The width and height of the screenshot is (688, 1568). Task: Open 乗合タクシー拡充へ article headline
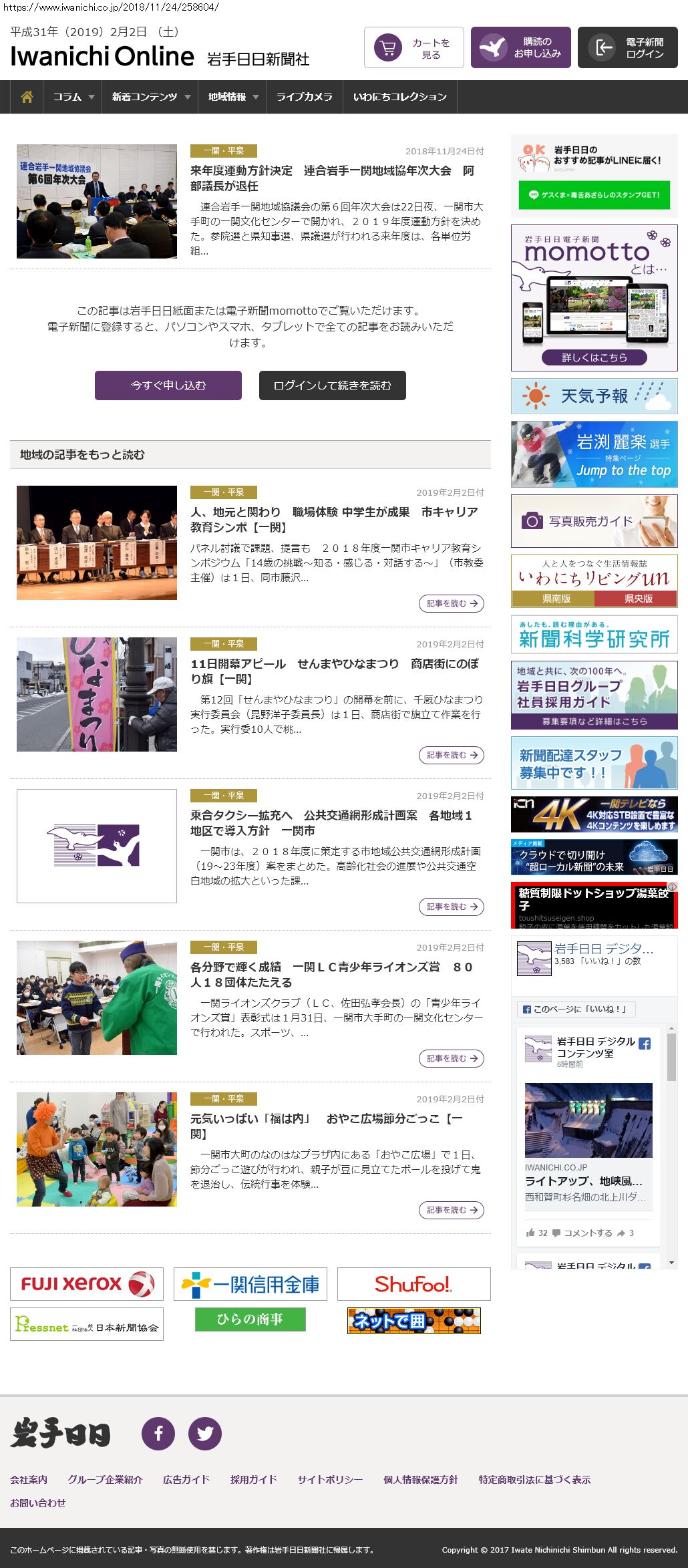tap(331, 822)
